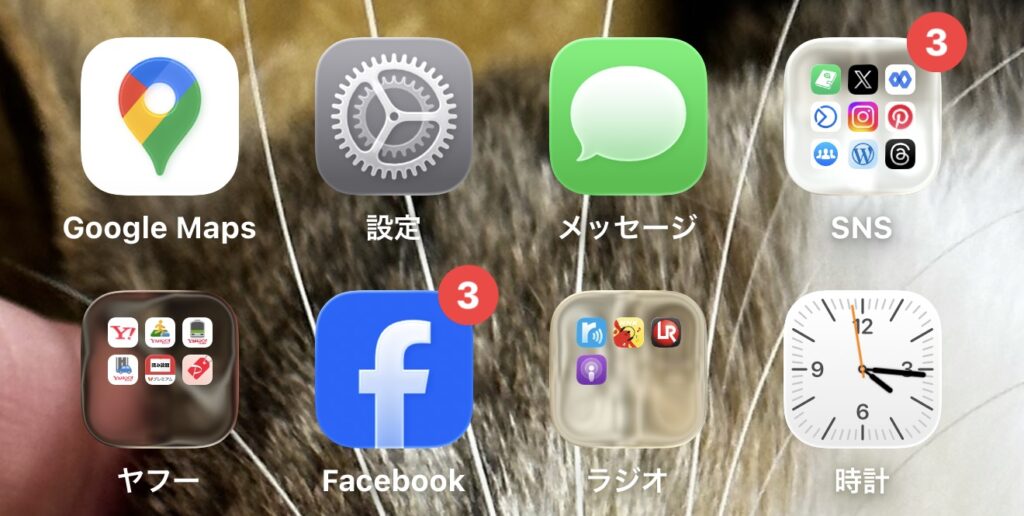This screenshot has height=516, width=1024.
Task: Open the メッセージ messages app
Action: pos(628,116)
